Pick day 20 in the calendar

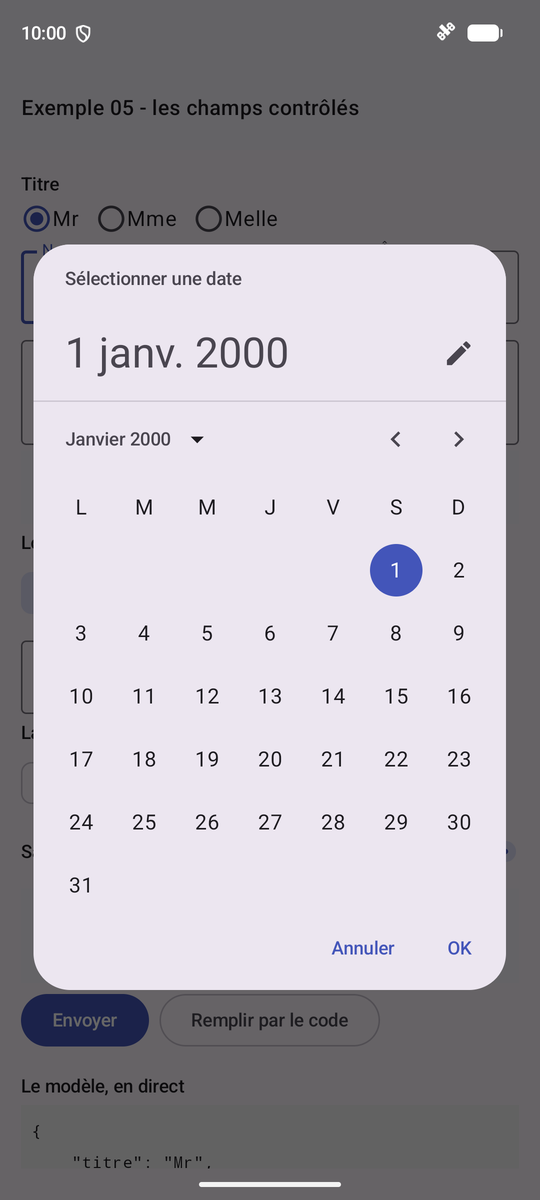click(270, 759)
